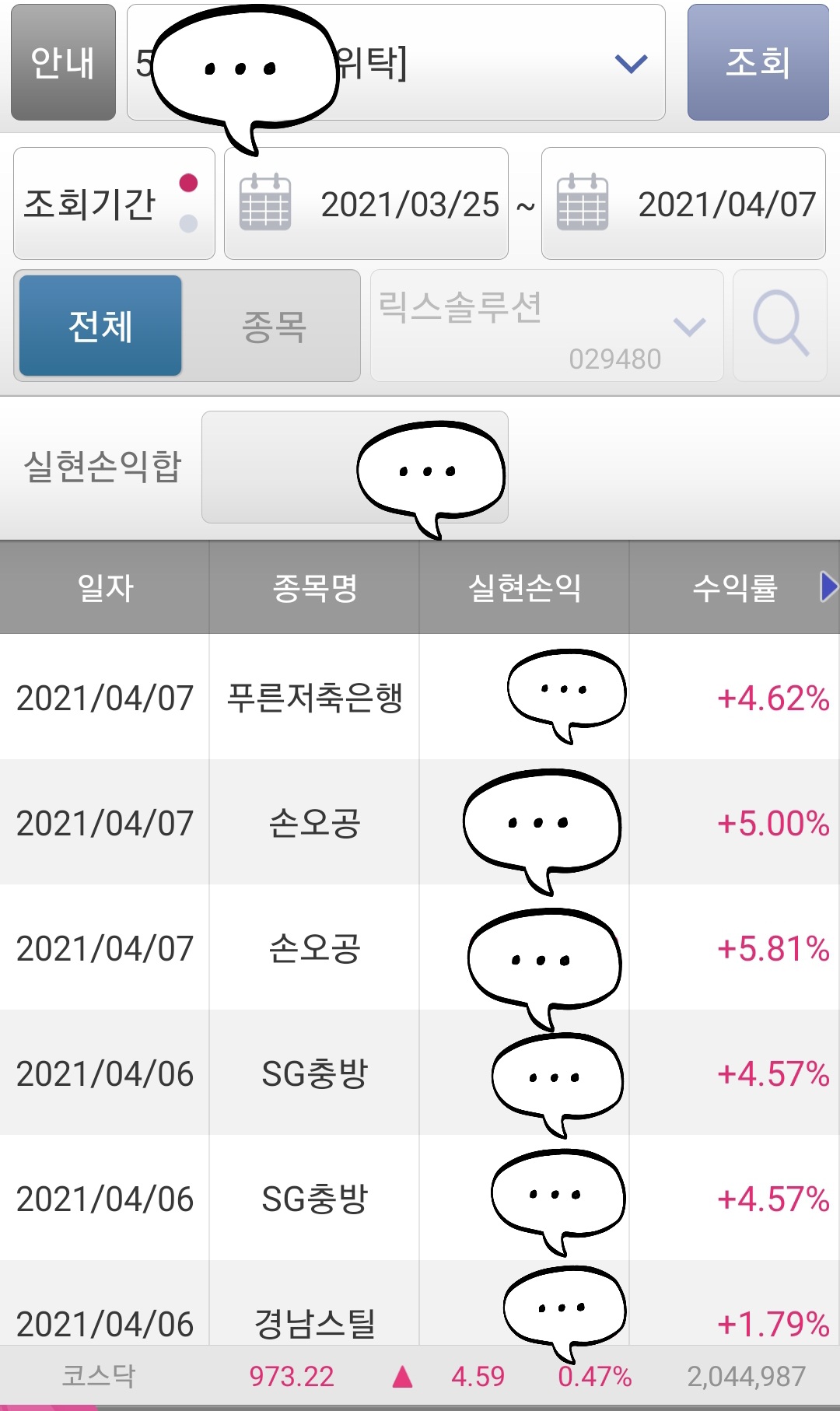Open the 경남스틸 row
Viewport: 840px width, 1411px height.
pyautogui.click(x=420, y=1303)
